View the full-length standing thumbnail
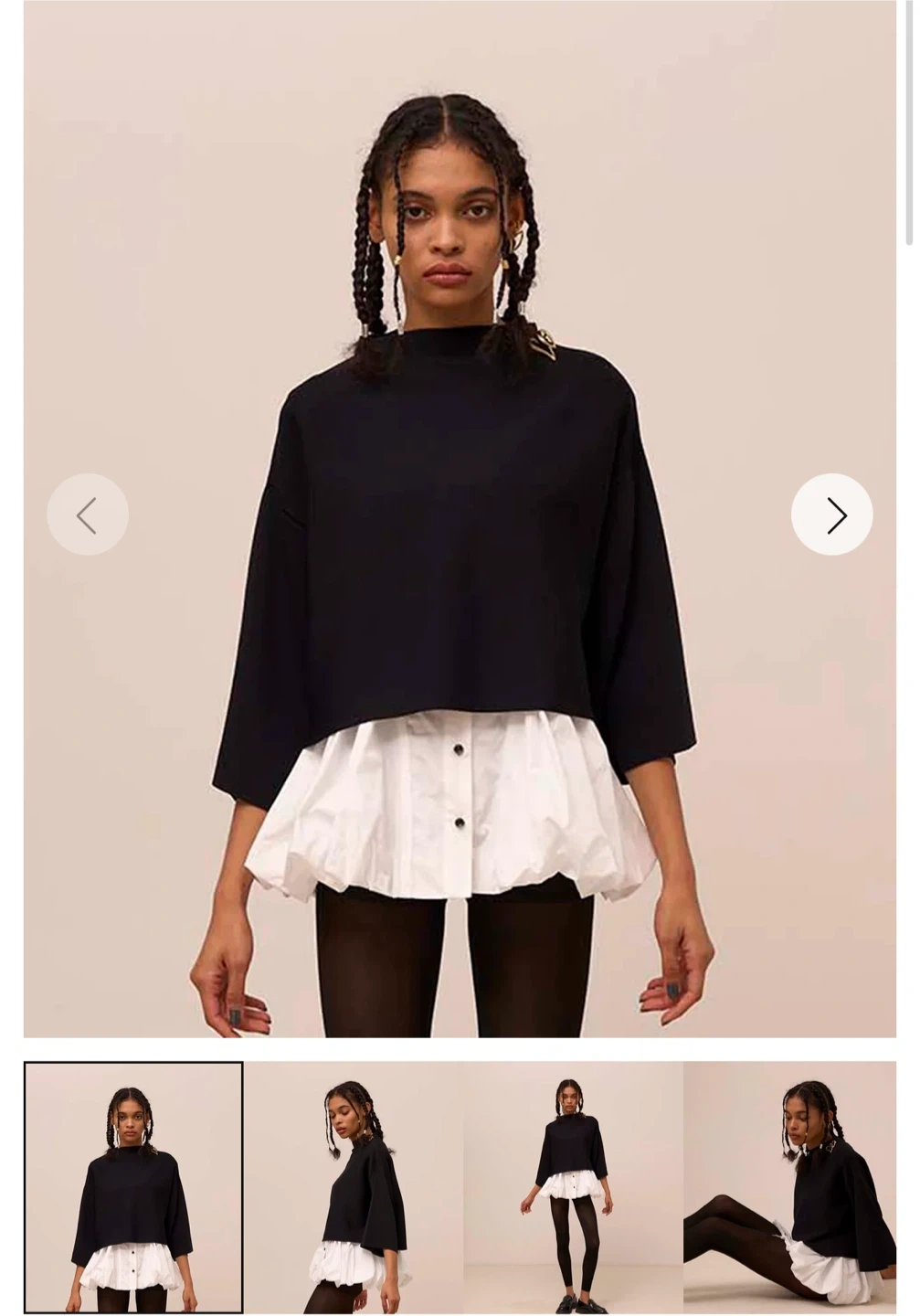Screen dimensions: 920x1316 coord(573,1186)
